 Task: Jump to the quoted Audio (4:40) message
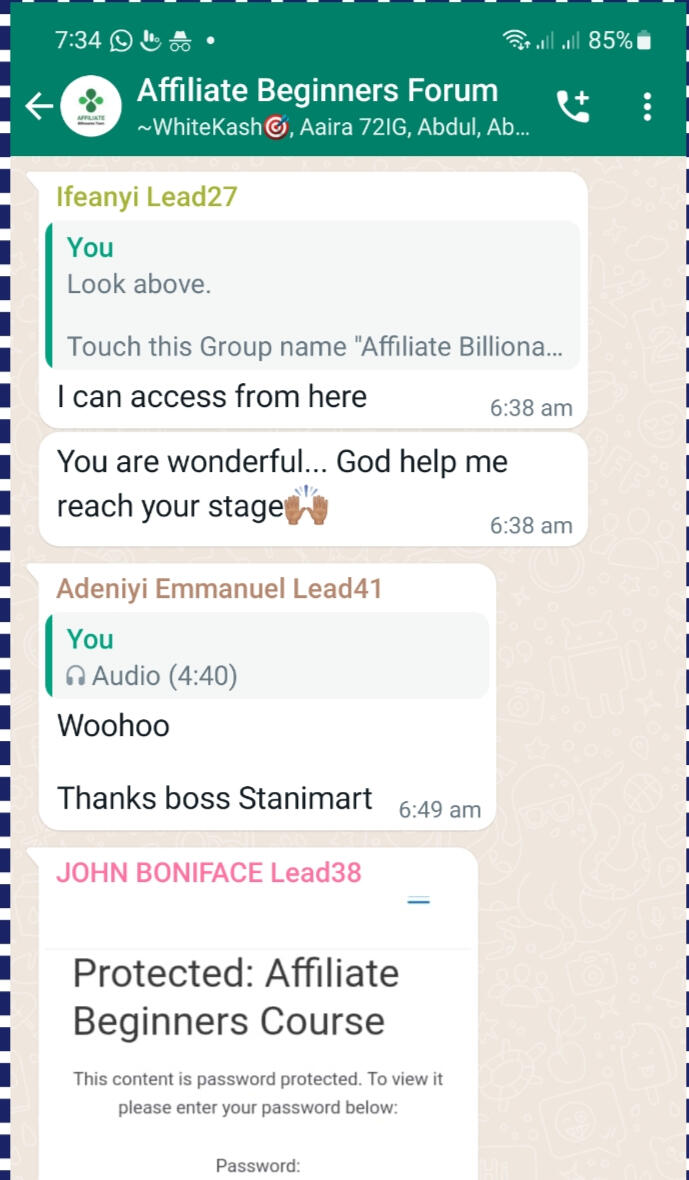(268, 656)
